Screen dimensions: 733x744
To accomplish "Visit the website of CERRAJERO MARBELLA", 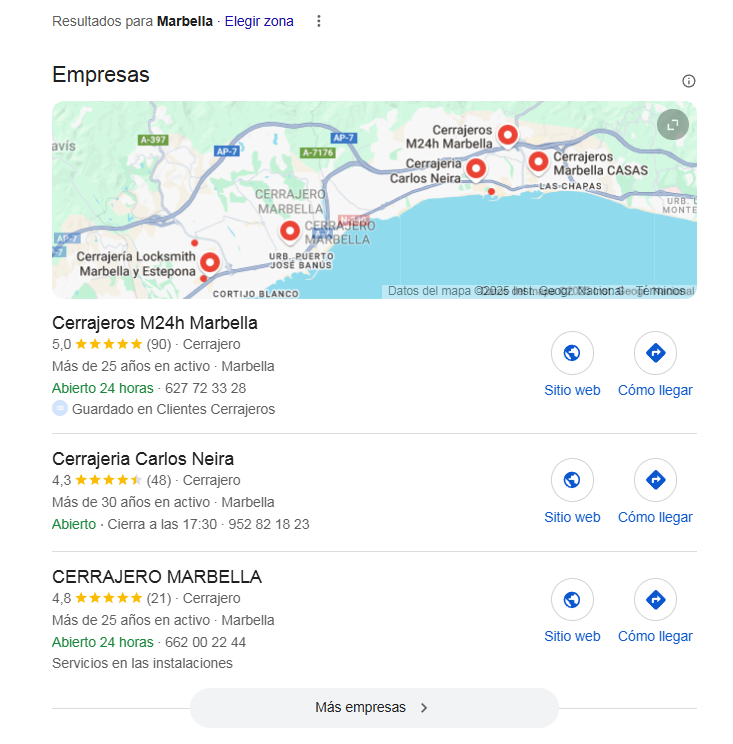I will point(572,599).
